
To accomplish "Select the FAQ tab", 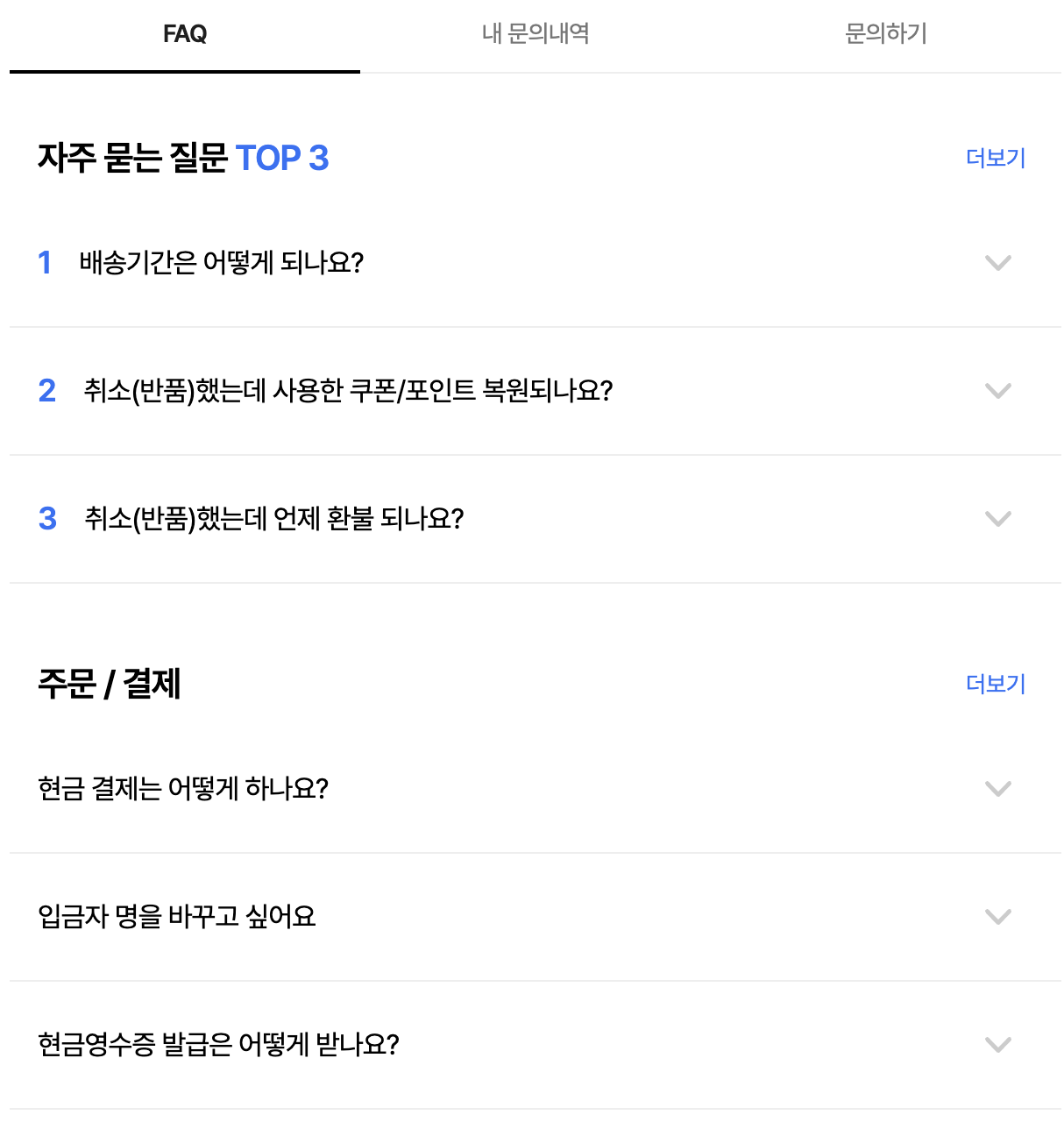I will pos(184,34).
